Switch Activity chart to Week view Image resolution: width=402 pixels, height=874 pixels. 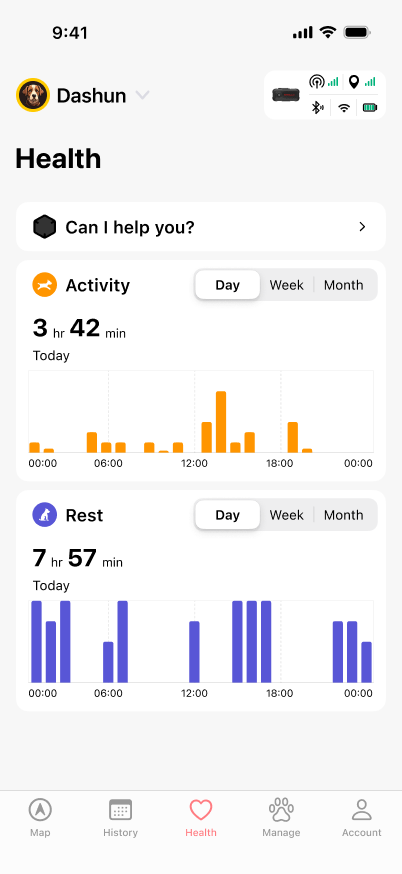tap(287, 285)
